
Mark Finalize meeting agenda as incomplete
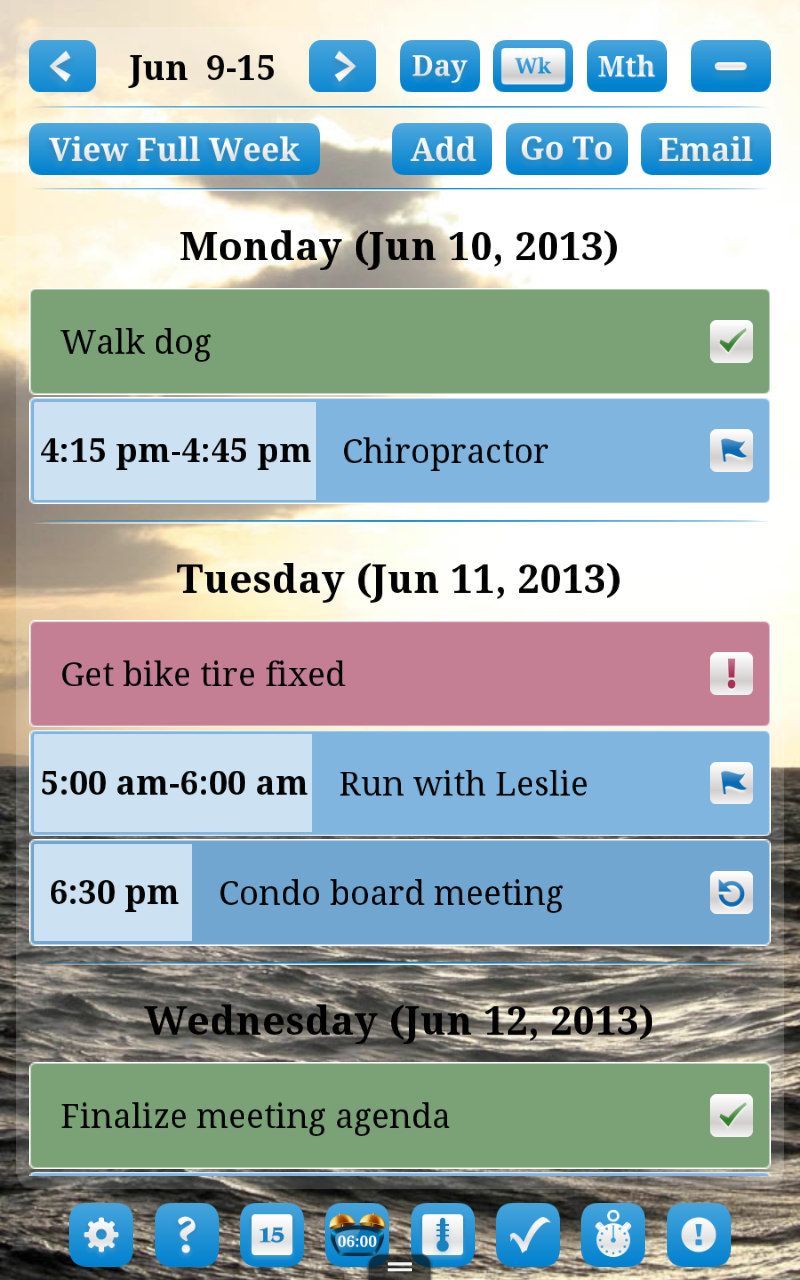731,1115
